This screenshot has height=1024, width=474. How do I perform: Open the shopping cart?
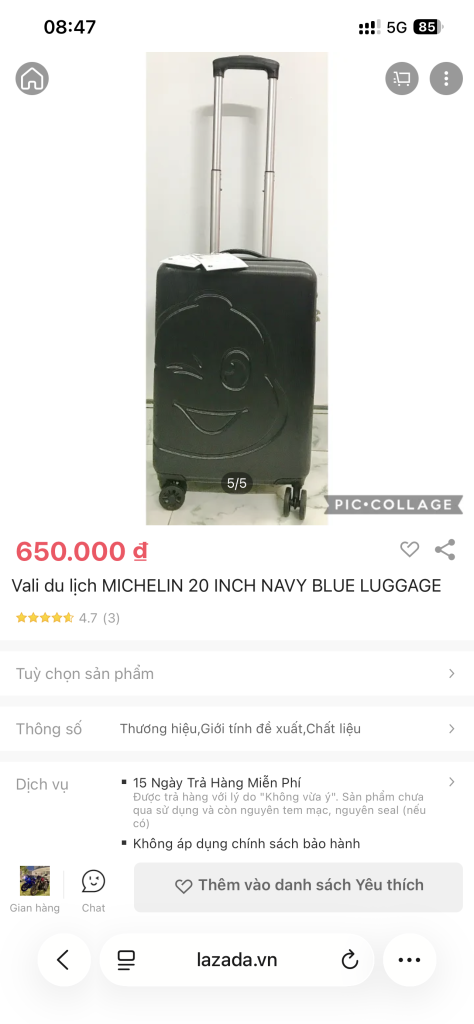click(402, 78)
